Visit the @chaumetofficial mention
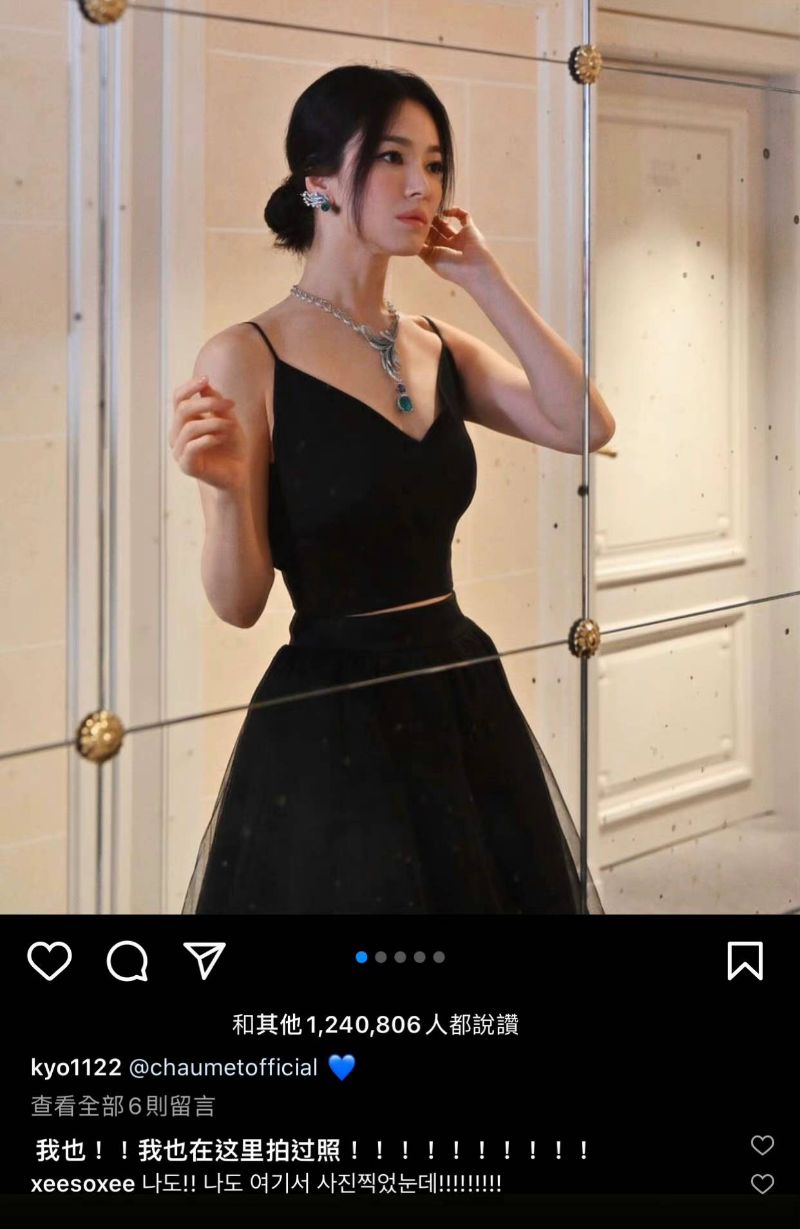Screen dimensions: 800x1229 pos(224,1067)
